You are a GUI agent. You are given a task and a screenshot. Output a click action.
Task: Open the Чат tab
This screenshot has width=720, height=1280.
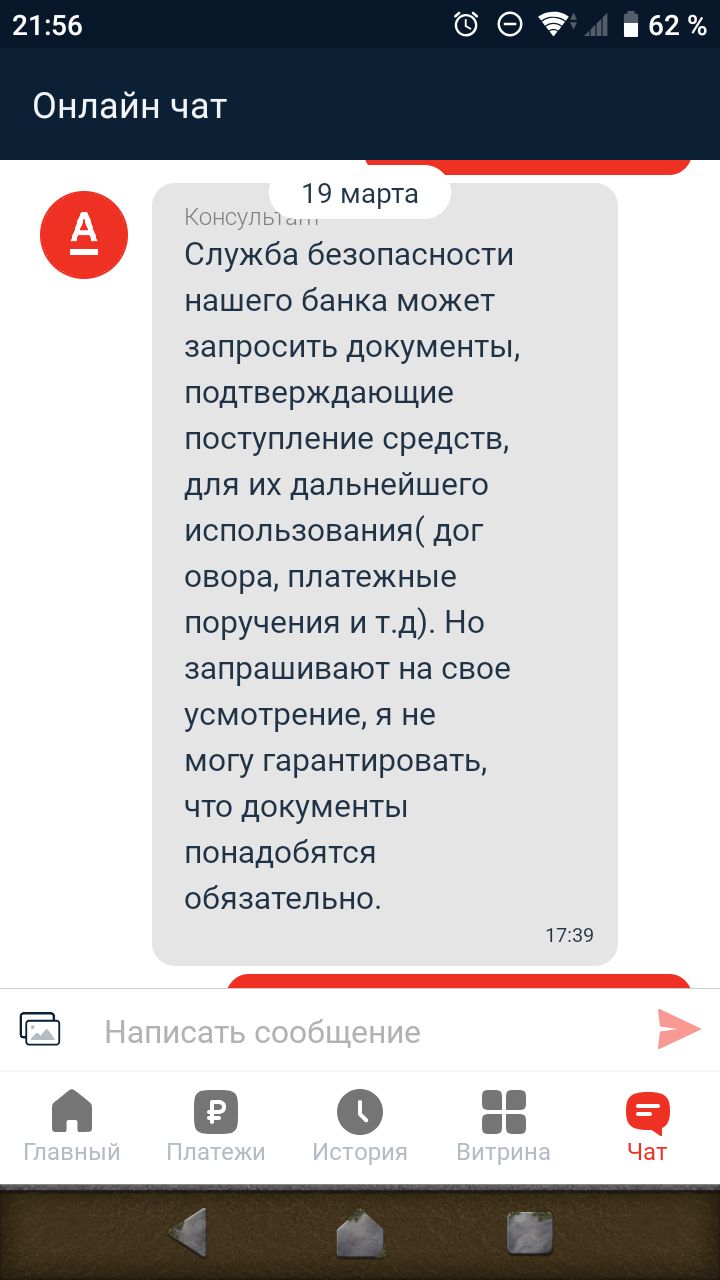tap(647, 1126)
